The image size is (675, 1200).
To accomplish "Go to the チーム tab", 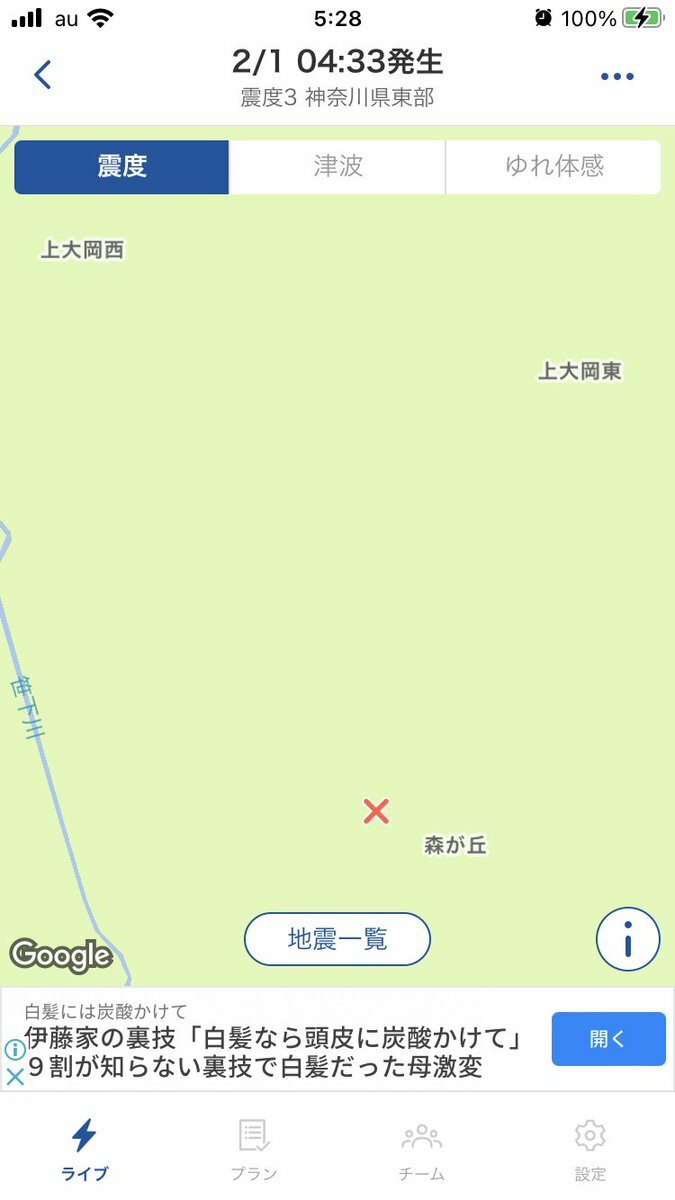I will point(422,1150).
